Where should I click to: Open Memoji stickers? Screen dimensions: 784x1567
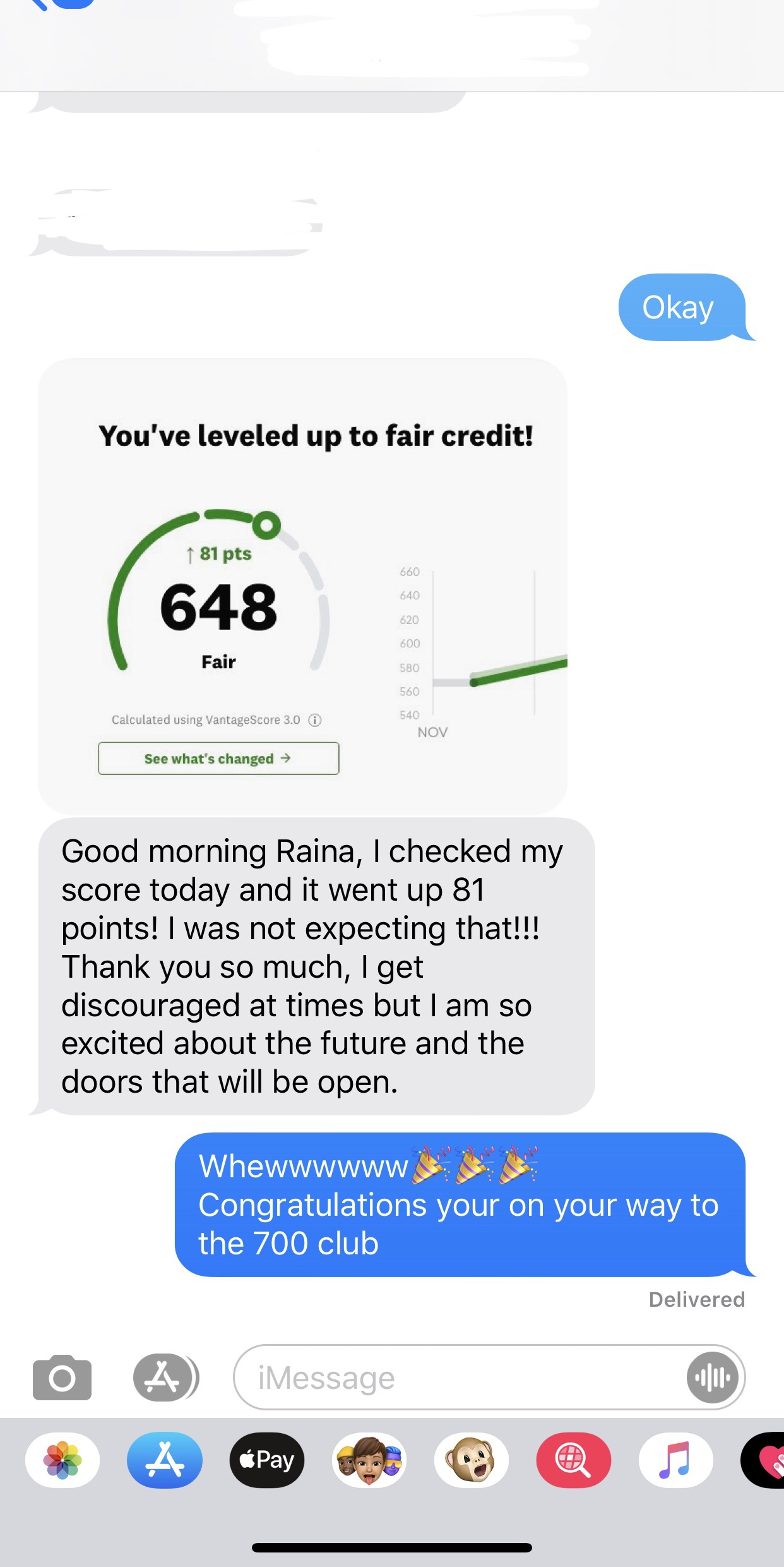coord(369,1460)
